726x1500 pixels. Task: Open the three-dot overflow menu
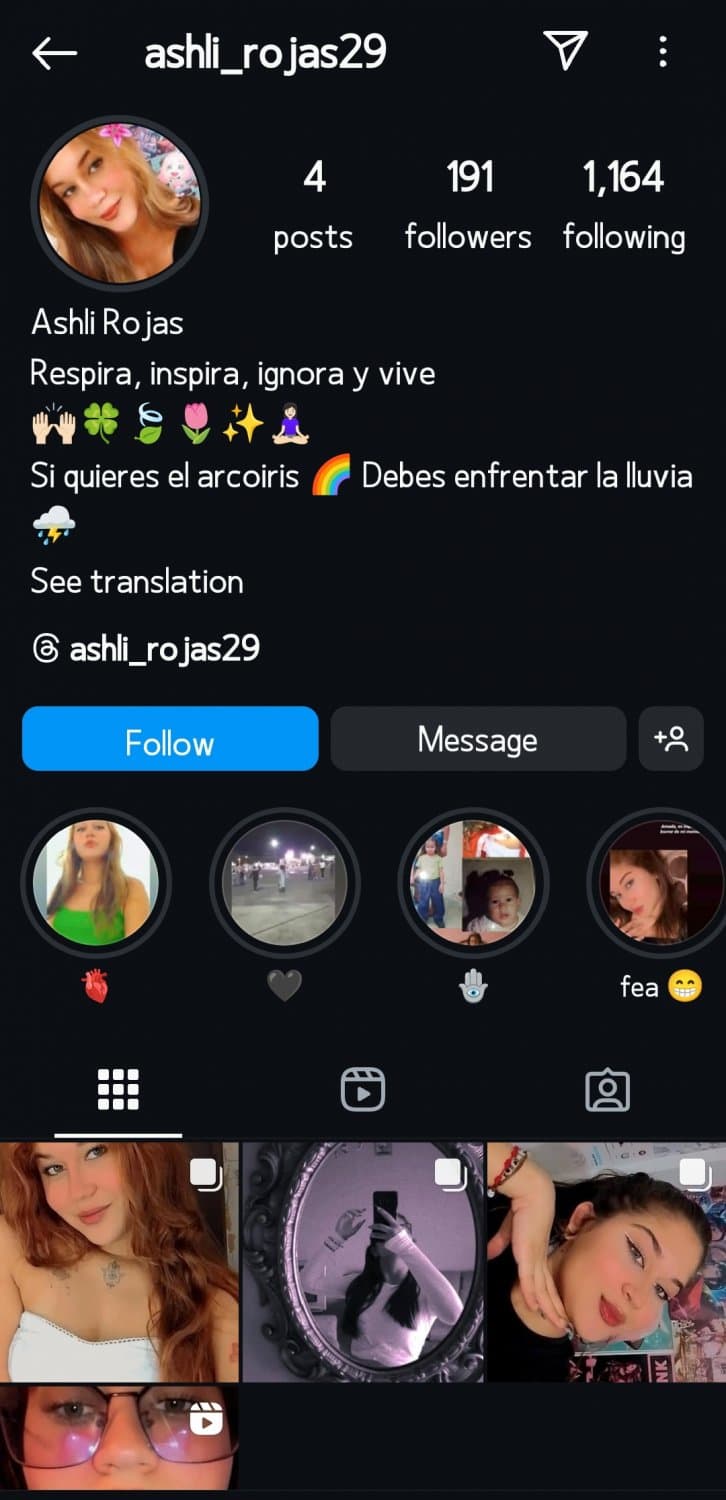(x=662, y=52)
